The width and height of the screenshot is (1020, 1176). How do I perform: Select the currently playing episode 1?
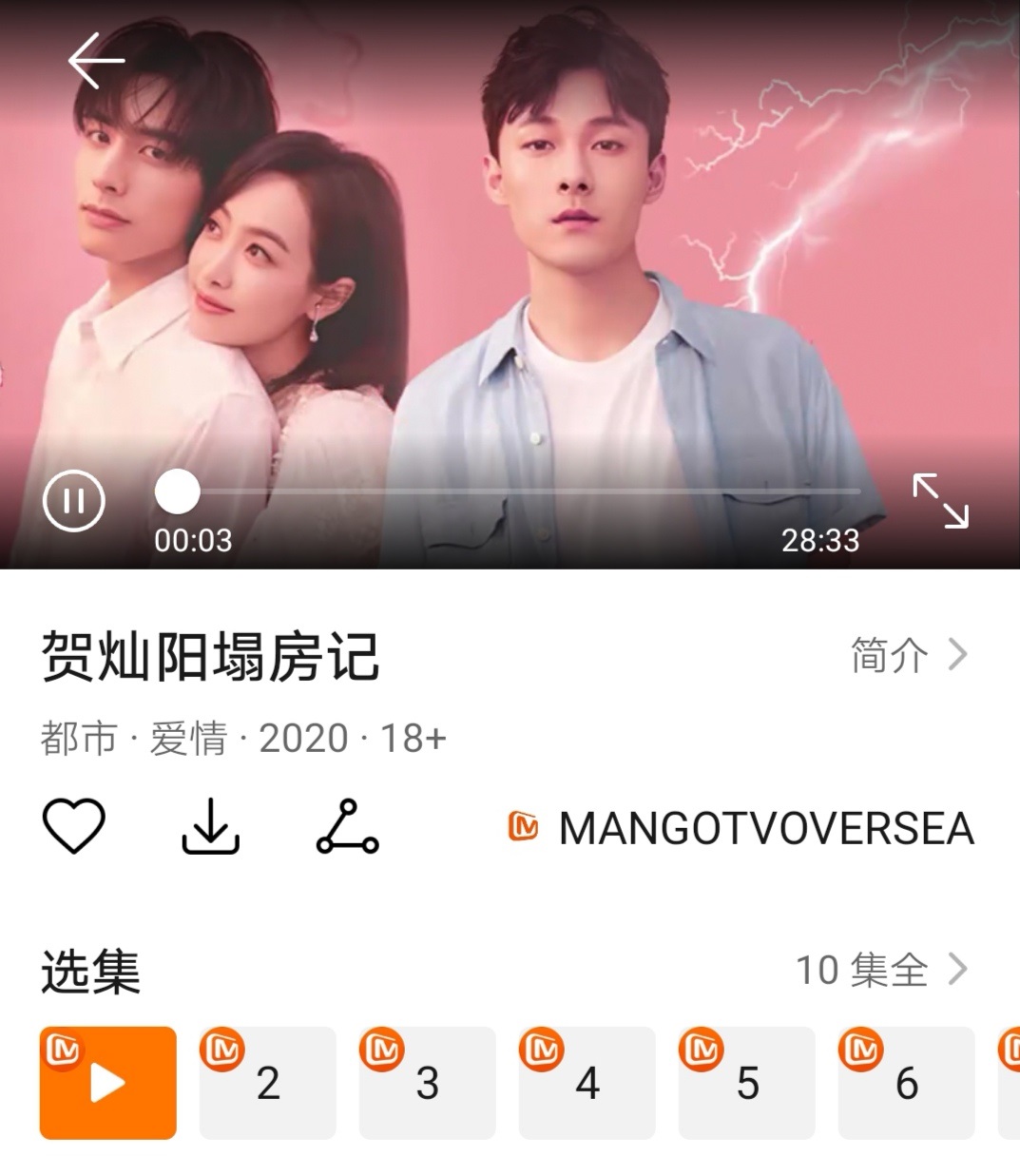coord(107,1083)
